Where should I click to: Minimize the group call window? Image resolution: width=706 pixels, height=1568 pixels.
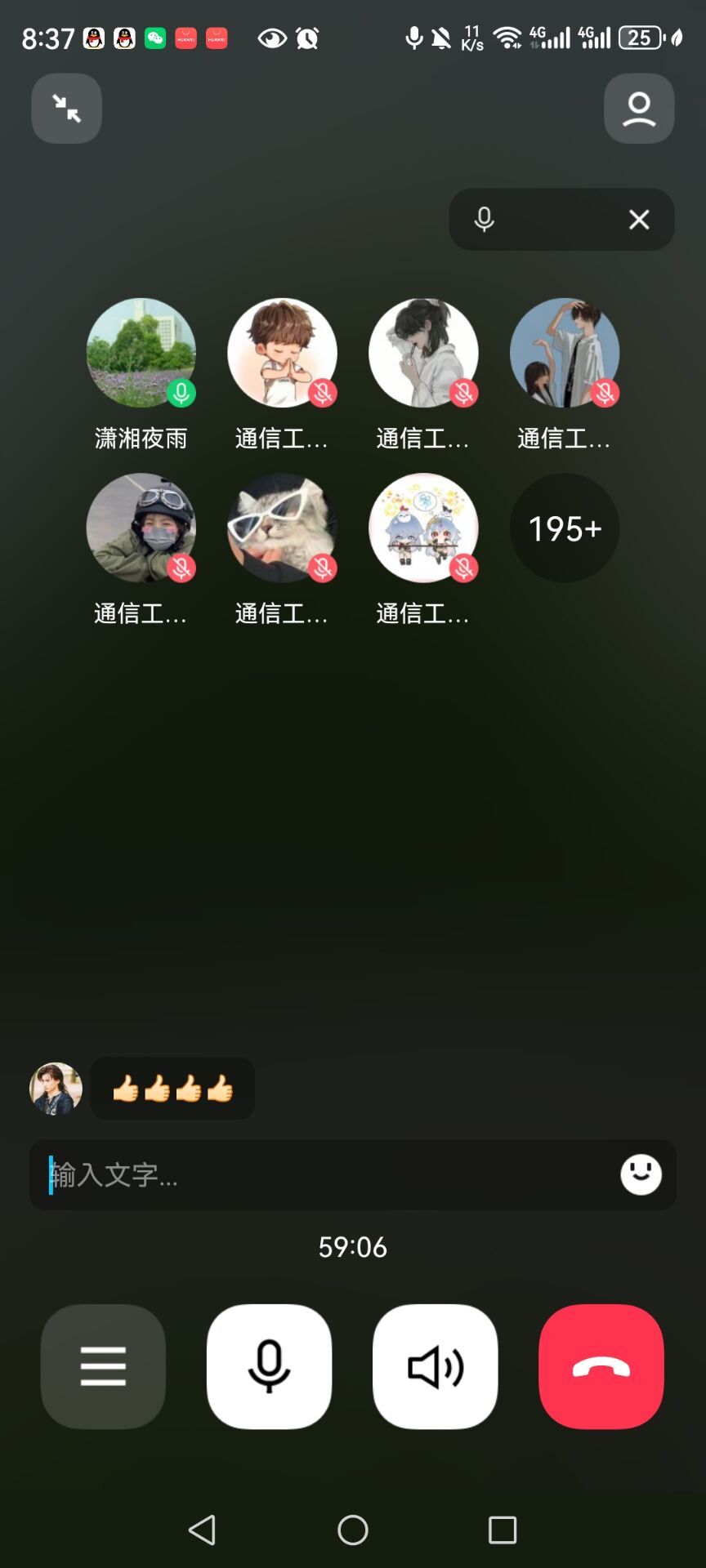coord(66,109)
